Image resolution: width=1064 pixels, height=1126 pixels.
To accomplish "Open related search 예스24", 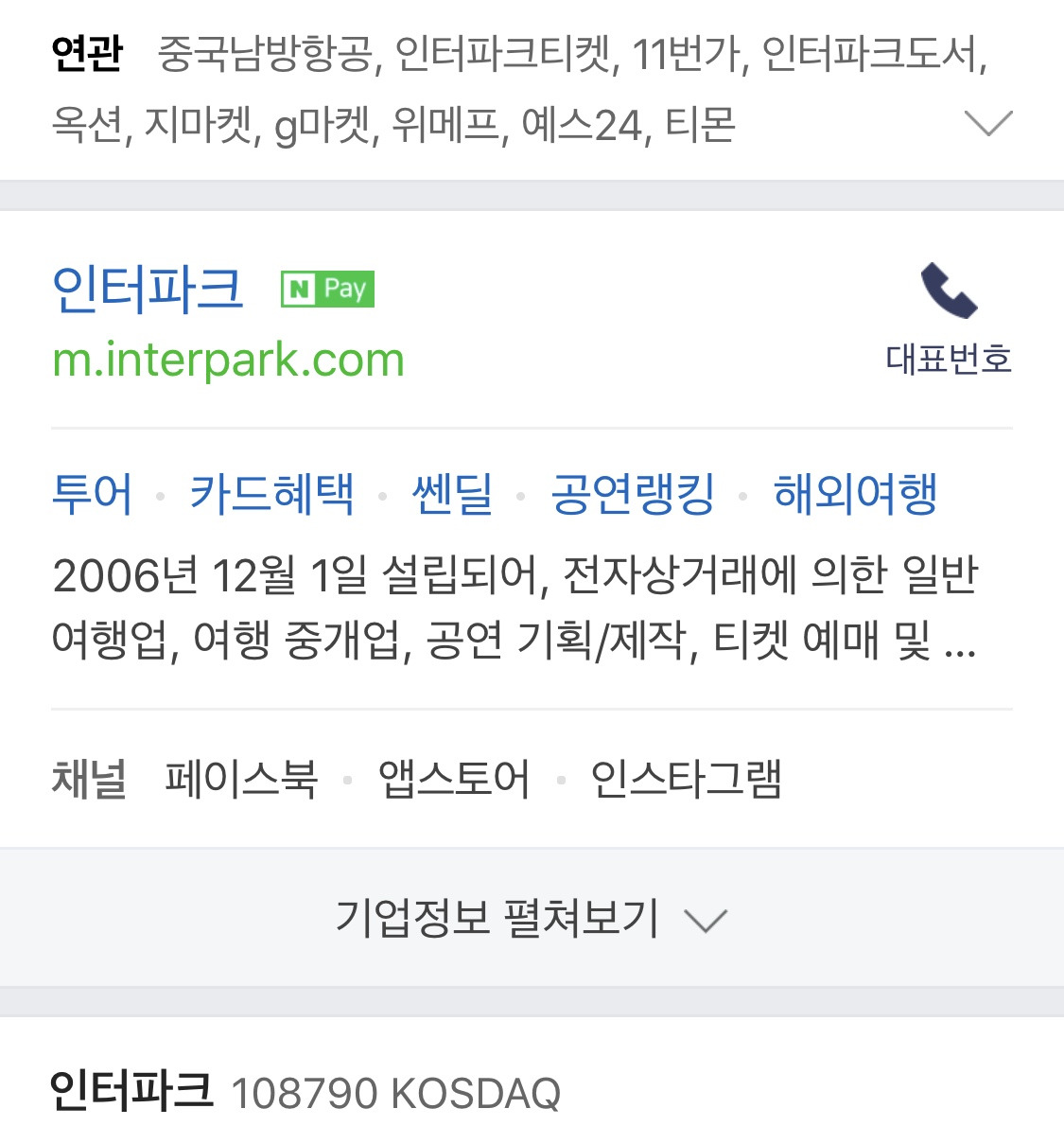I will (582, 124).
